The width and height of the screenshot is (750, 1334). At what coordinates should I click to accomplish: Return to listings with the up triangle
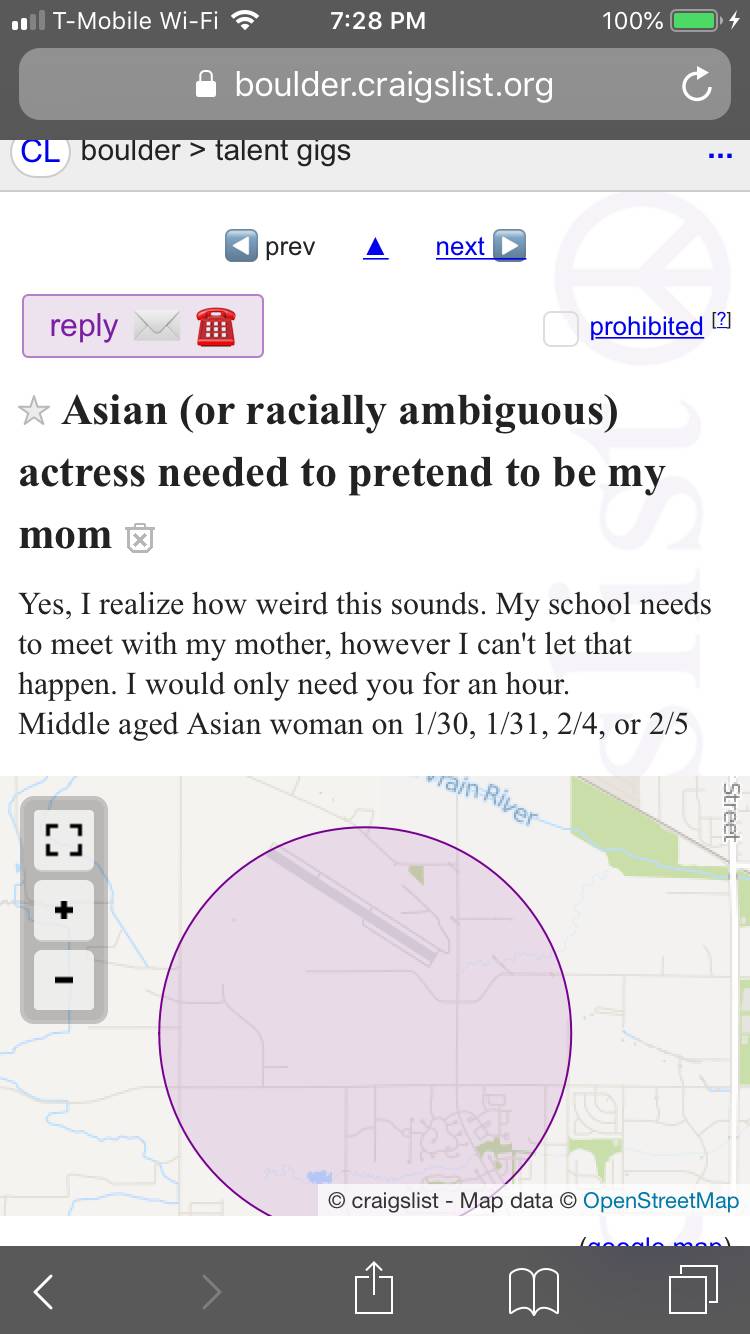[x=375, y=246]
